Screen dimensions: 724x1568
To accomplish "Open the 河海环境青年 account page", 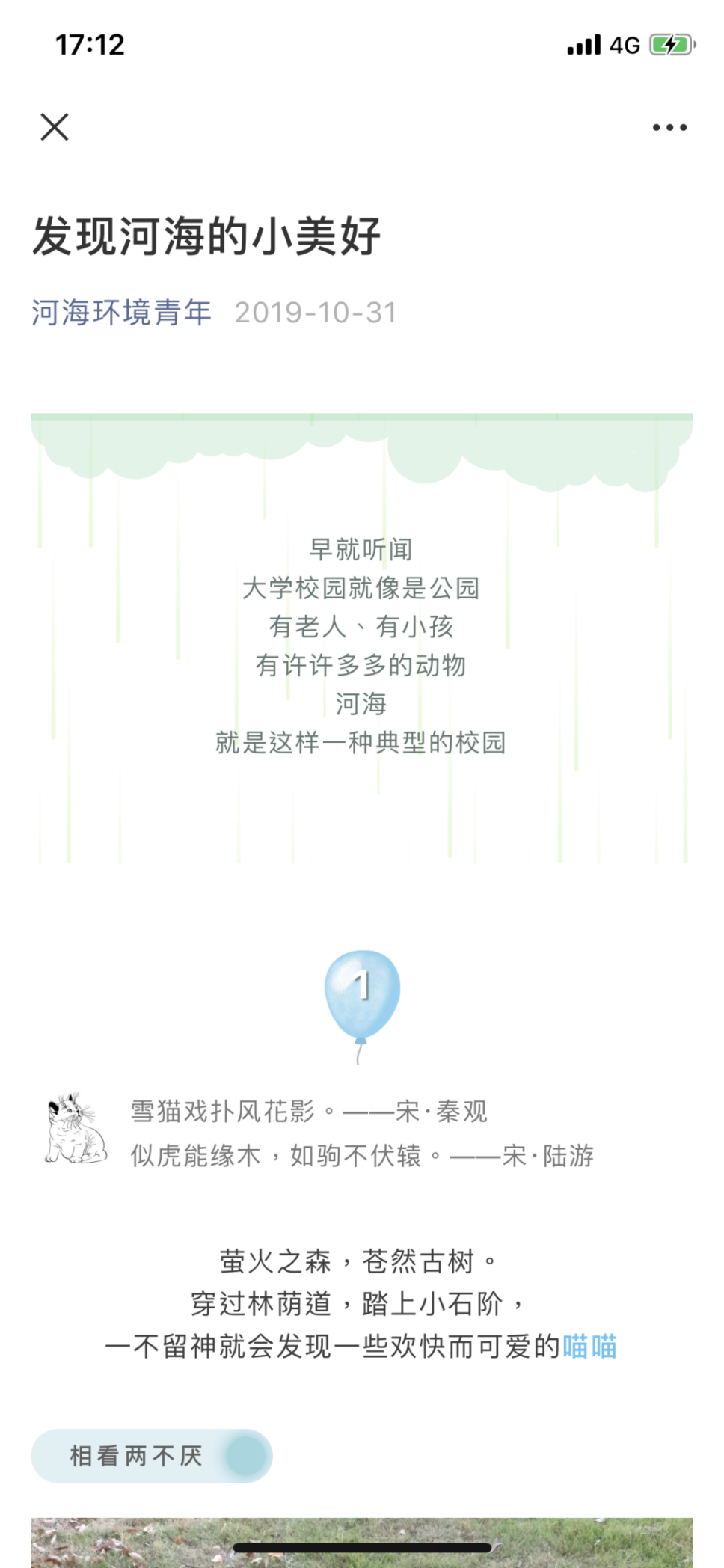I will click(x=122, y=313).
